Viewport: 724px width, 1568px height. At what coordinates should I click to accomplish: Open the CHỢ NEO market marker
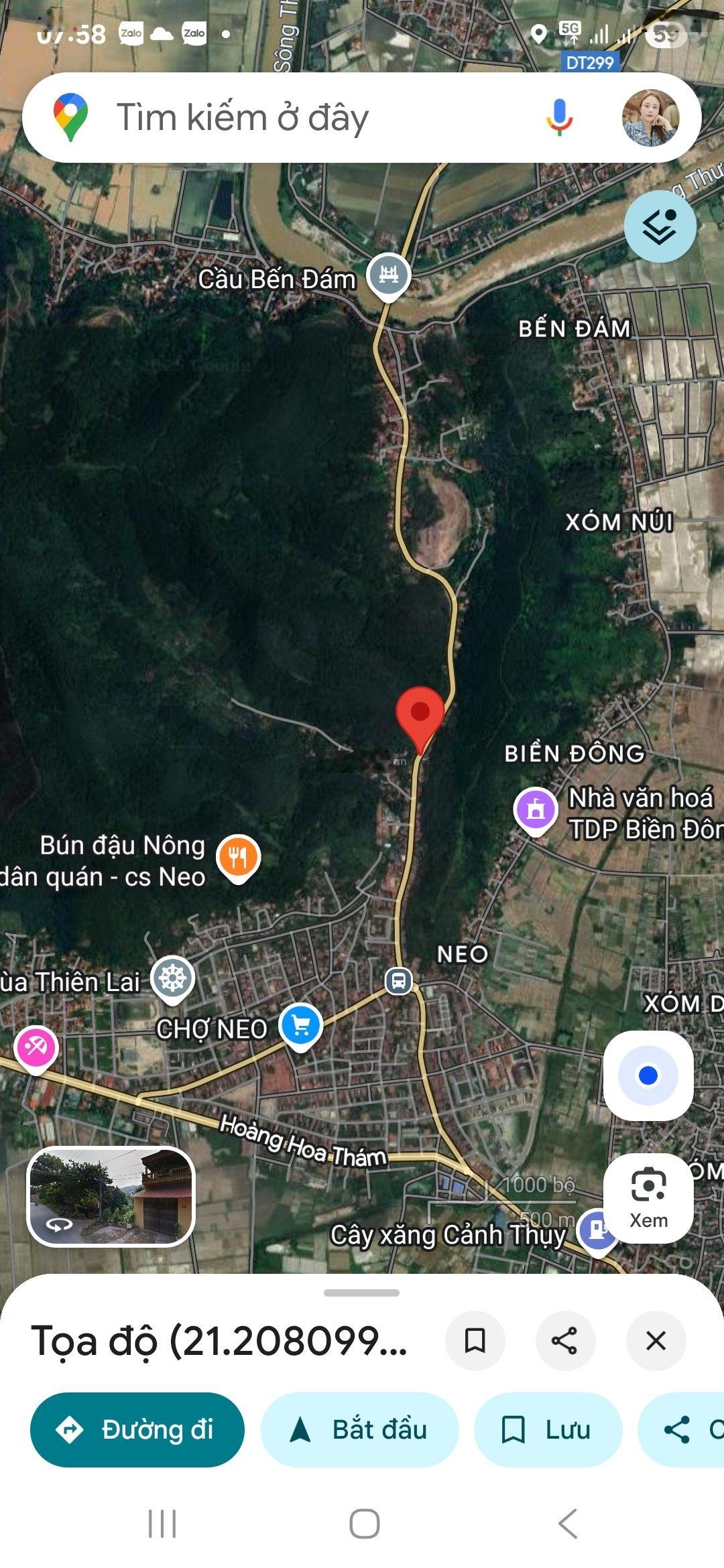[x=301, y=1025]
